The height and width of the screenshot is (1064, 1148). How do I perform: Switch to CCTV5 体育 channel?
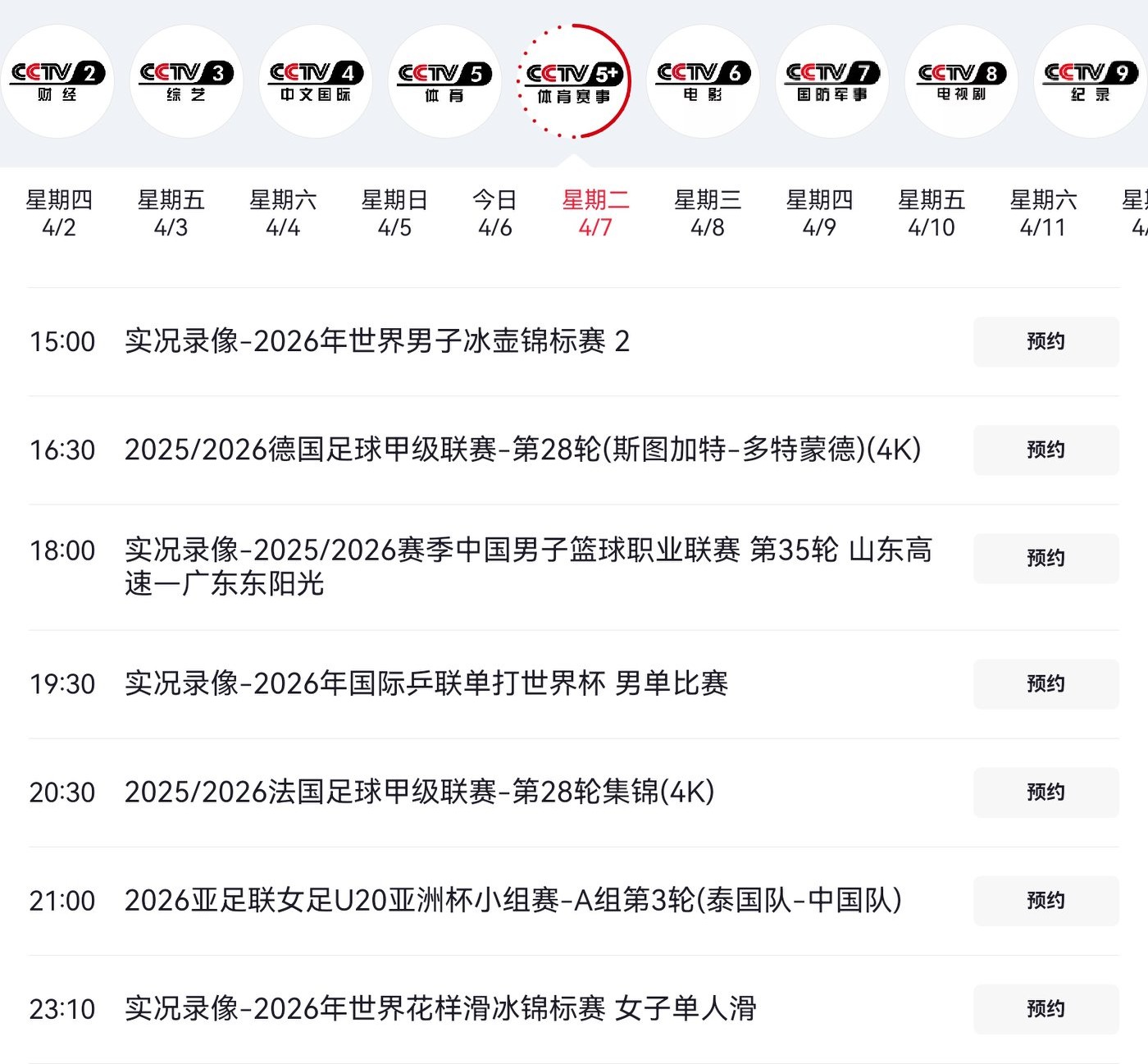click(444, 81)
